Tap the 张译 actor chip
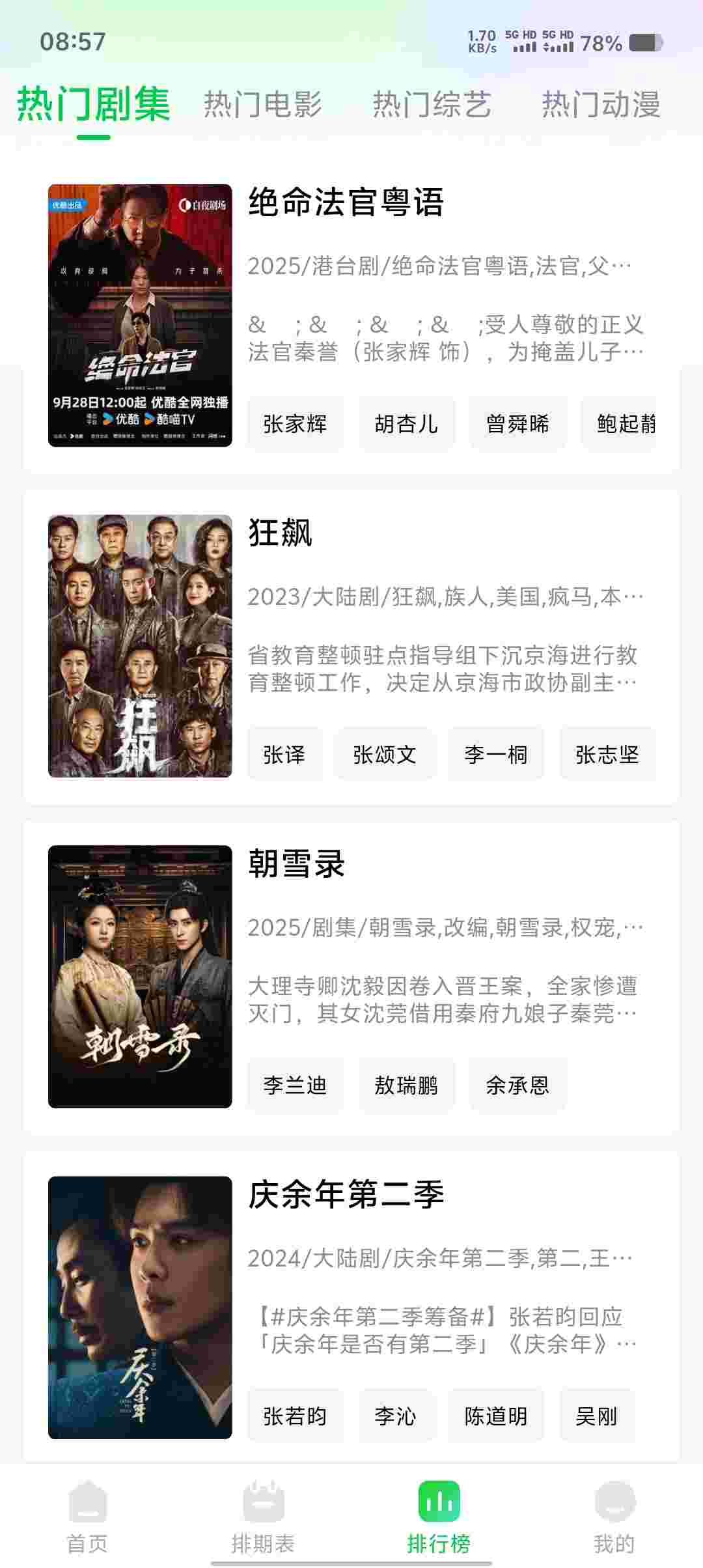The width and height of the screenshot is (703, 1568). pyautogui.click(x=284, y=755)
